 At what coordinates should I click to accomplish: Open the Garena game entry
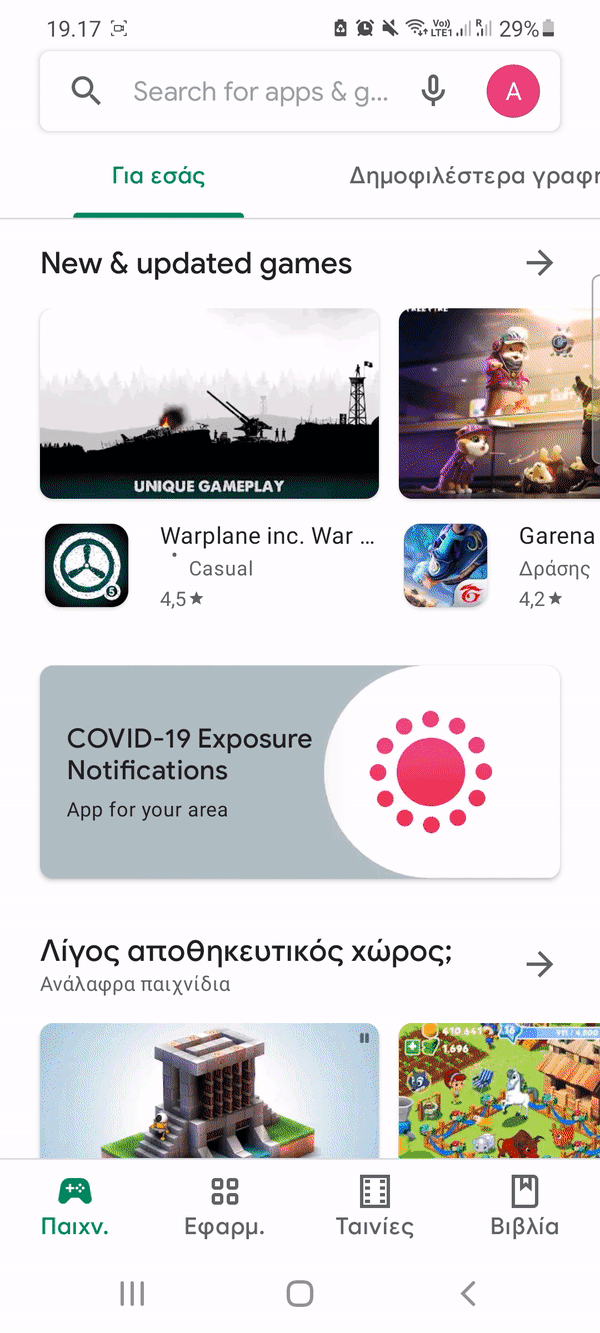[x=499, y=566]
